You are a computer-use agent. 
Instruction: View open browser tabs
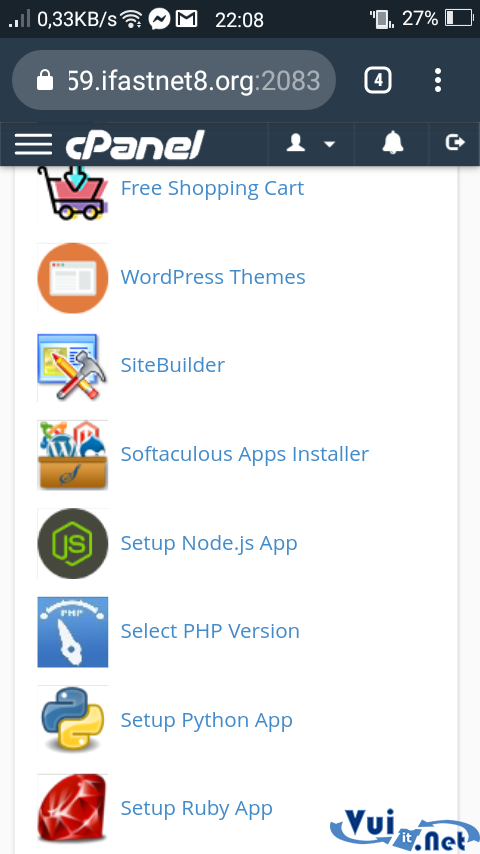coord(378,81)
